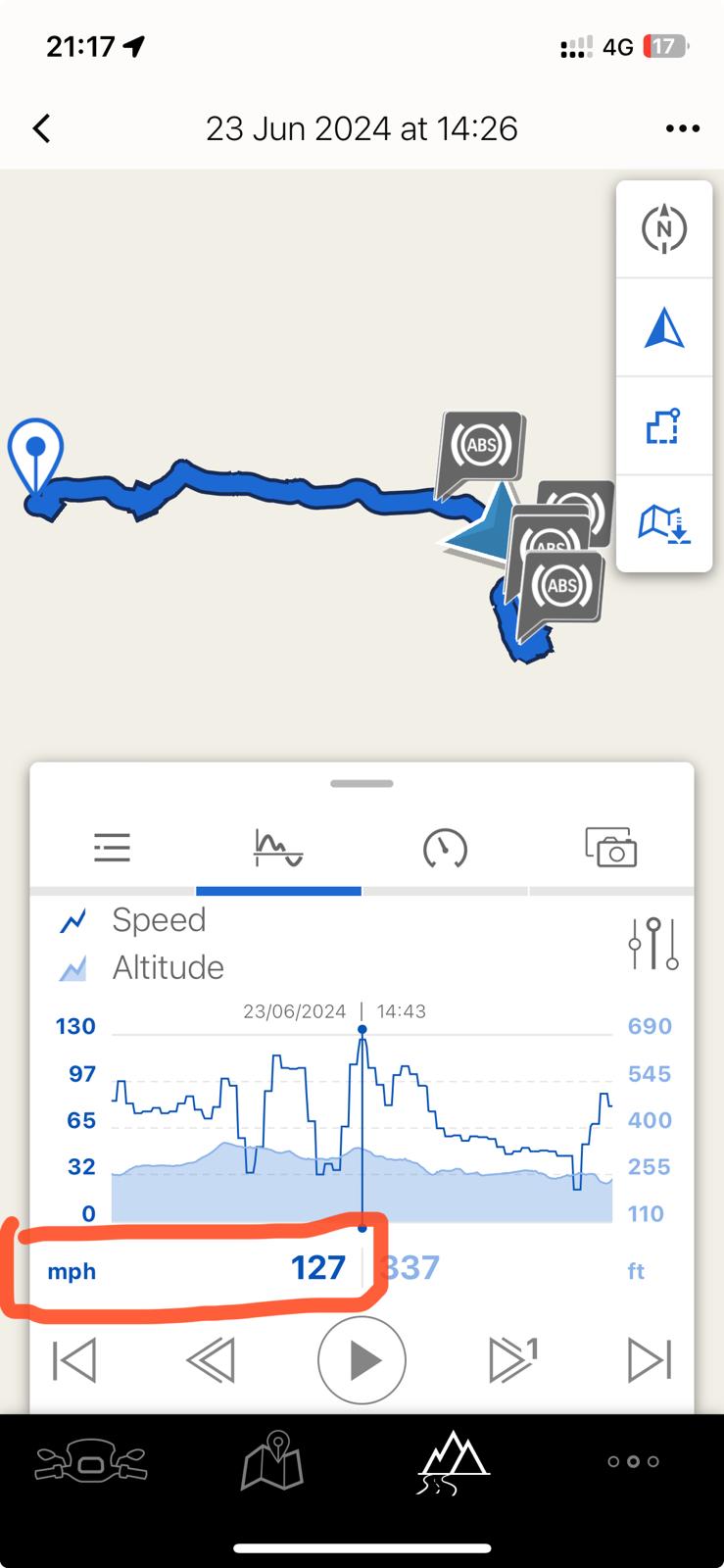Rewind the route replay
Image resolution: width=724 pixels, height=1568 pixels.
pyautogui.click(x=212, y=1360)
